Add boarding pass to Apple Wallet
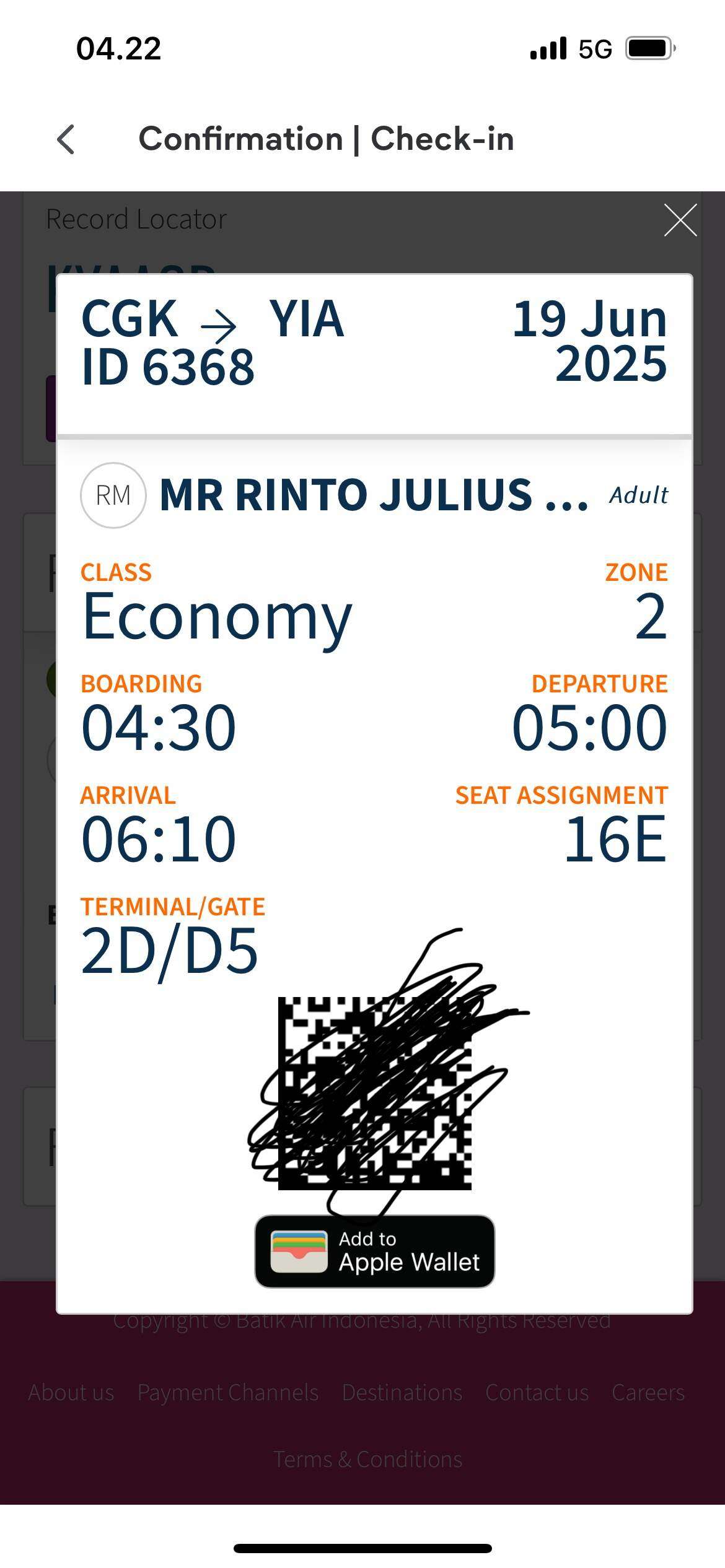Screen dimensions: 725x1568 [x=375, y=1251]
